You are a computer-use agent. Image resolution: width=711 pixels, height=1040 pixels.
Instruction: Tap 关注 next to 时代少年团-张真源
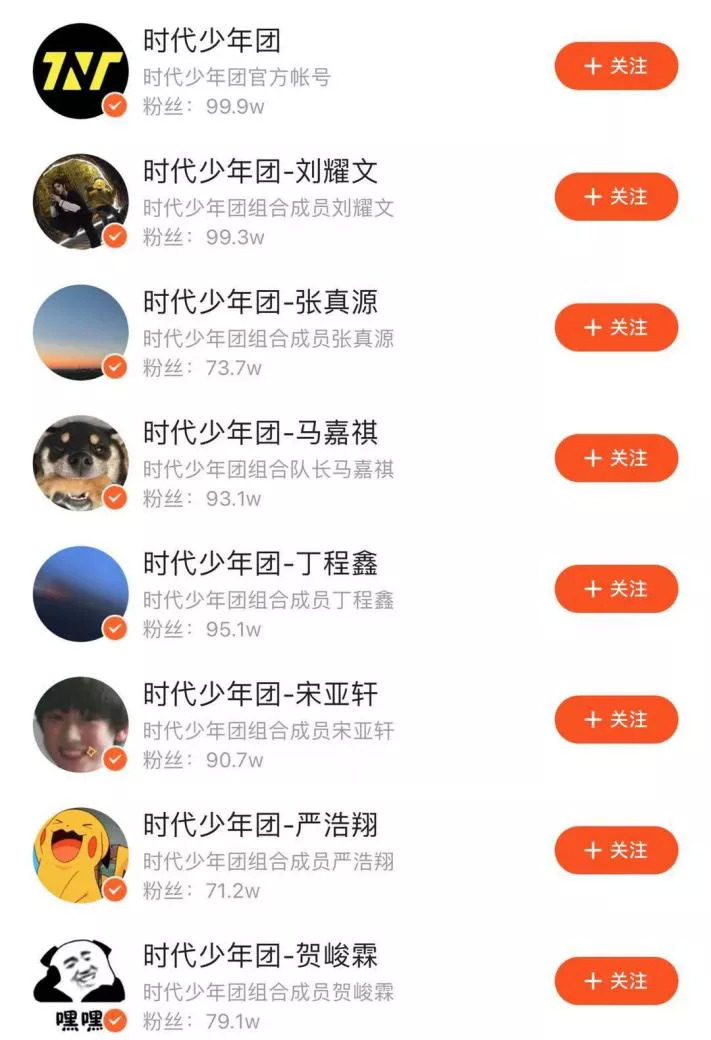(616, 328)
